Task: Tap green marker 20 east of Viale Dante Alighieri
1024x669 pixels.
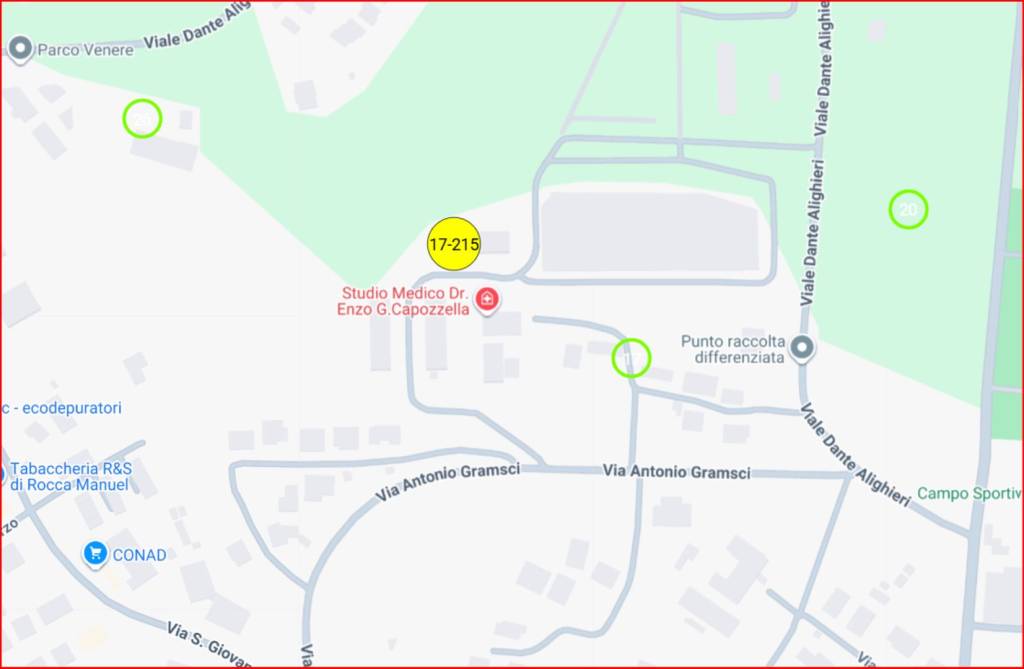Action: (908, 209)
